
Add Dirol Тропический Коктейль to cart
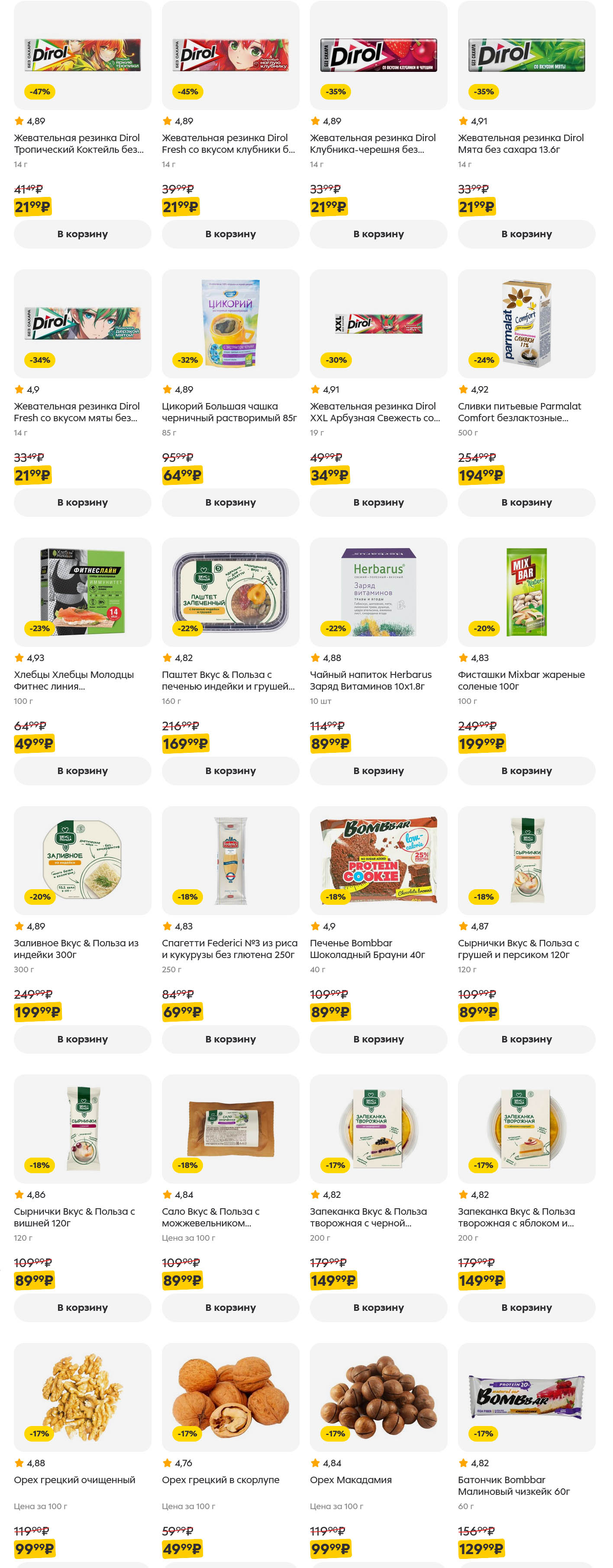(x=82, y=234)
